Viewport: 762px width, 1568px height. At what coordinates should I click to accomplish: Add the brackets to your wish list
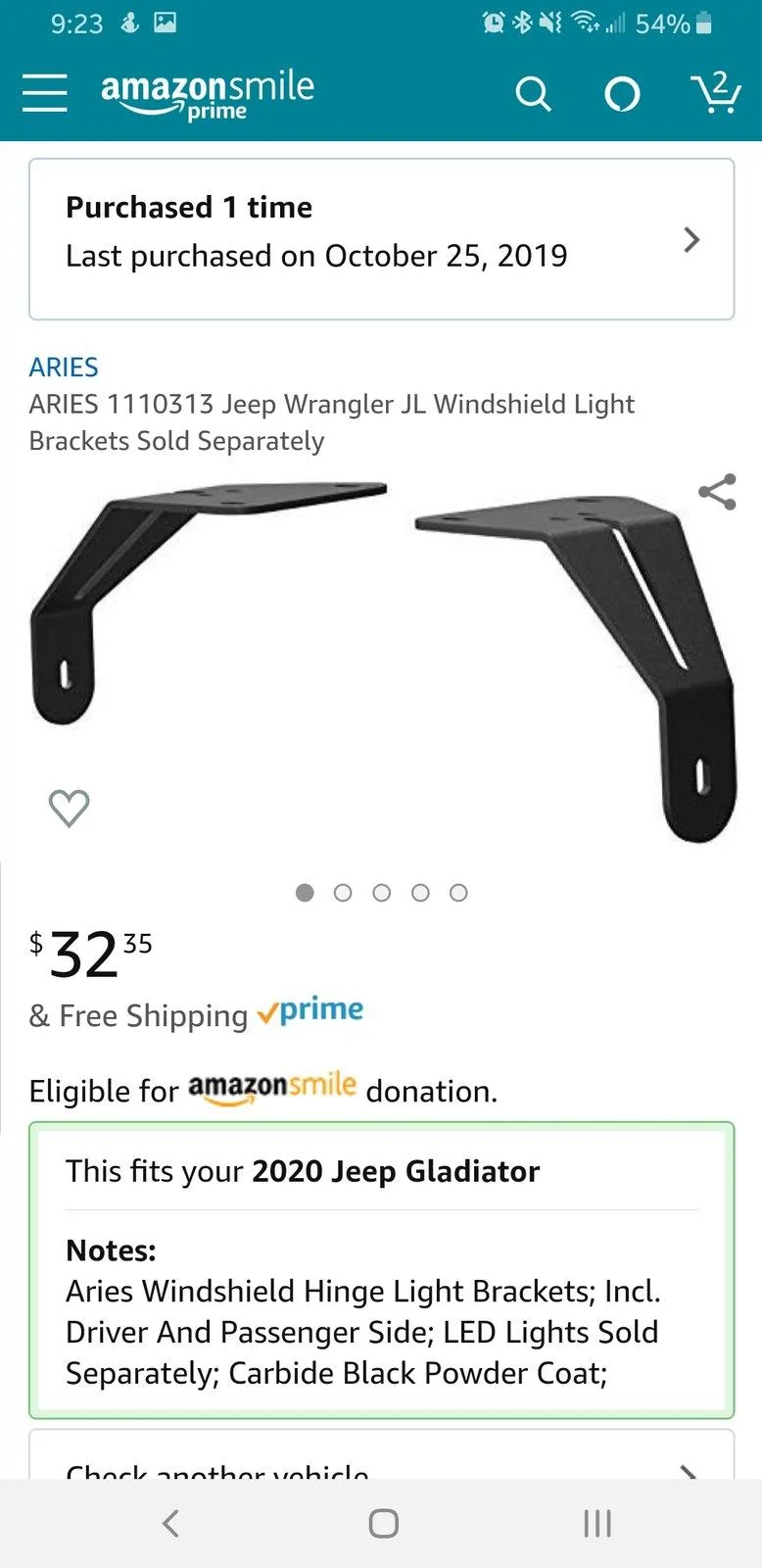click(x=69, y=808)
